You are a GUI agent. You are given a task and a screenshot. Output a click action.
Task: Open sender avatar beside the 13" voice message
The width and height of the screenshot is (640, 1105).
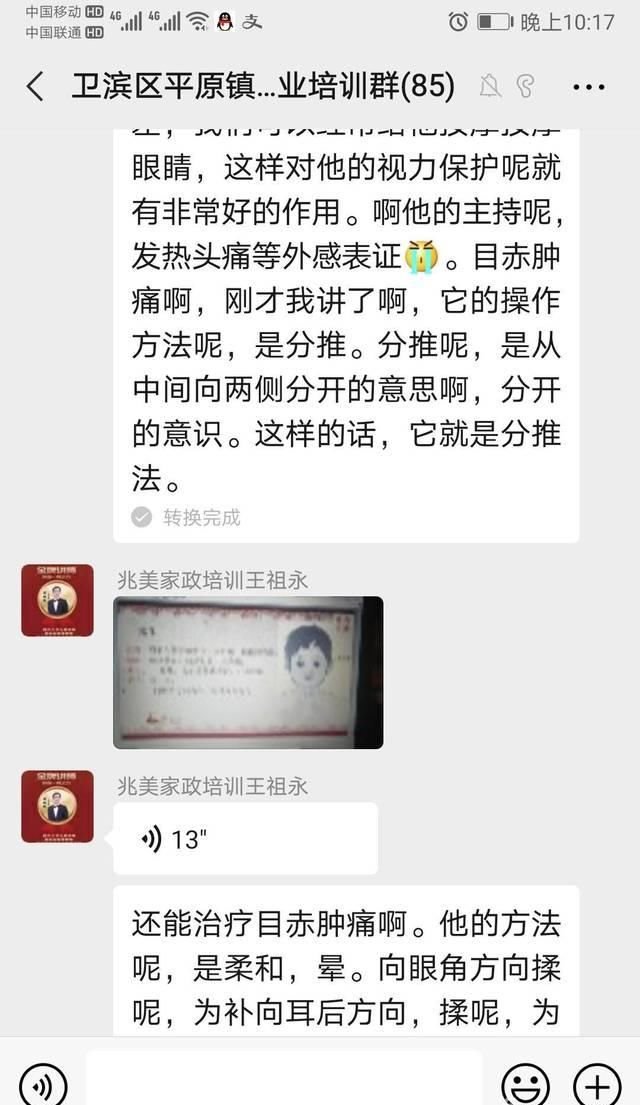[57, 806]
